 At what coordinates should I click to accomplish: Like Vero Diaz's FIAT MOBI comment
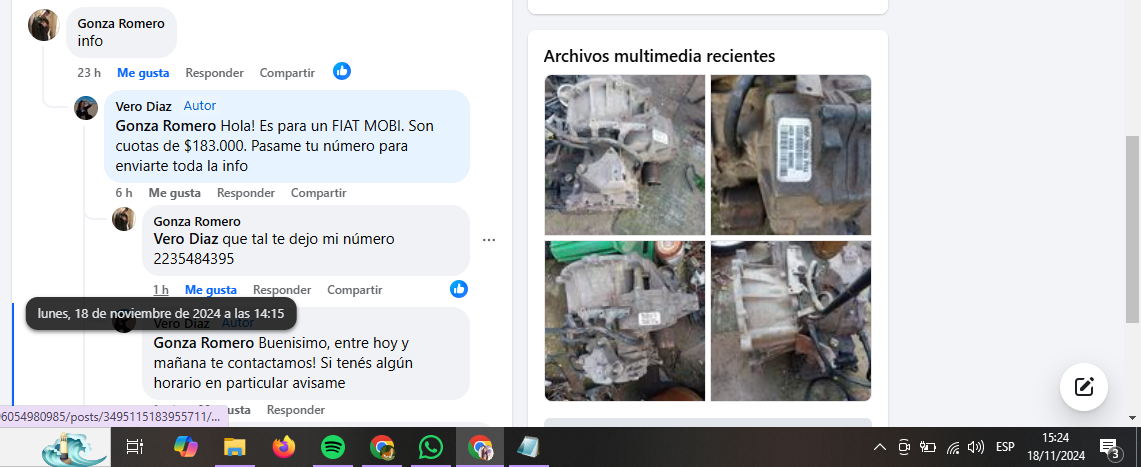point(174,193)
